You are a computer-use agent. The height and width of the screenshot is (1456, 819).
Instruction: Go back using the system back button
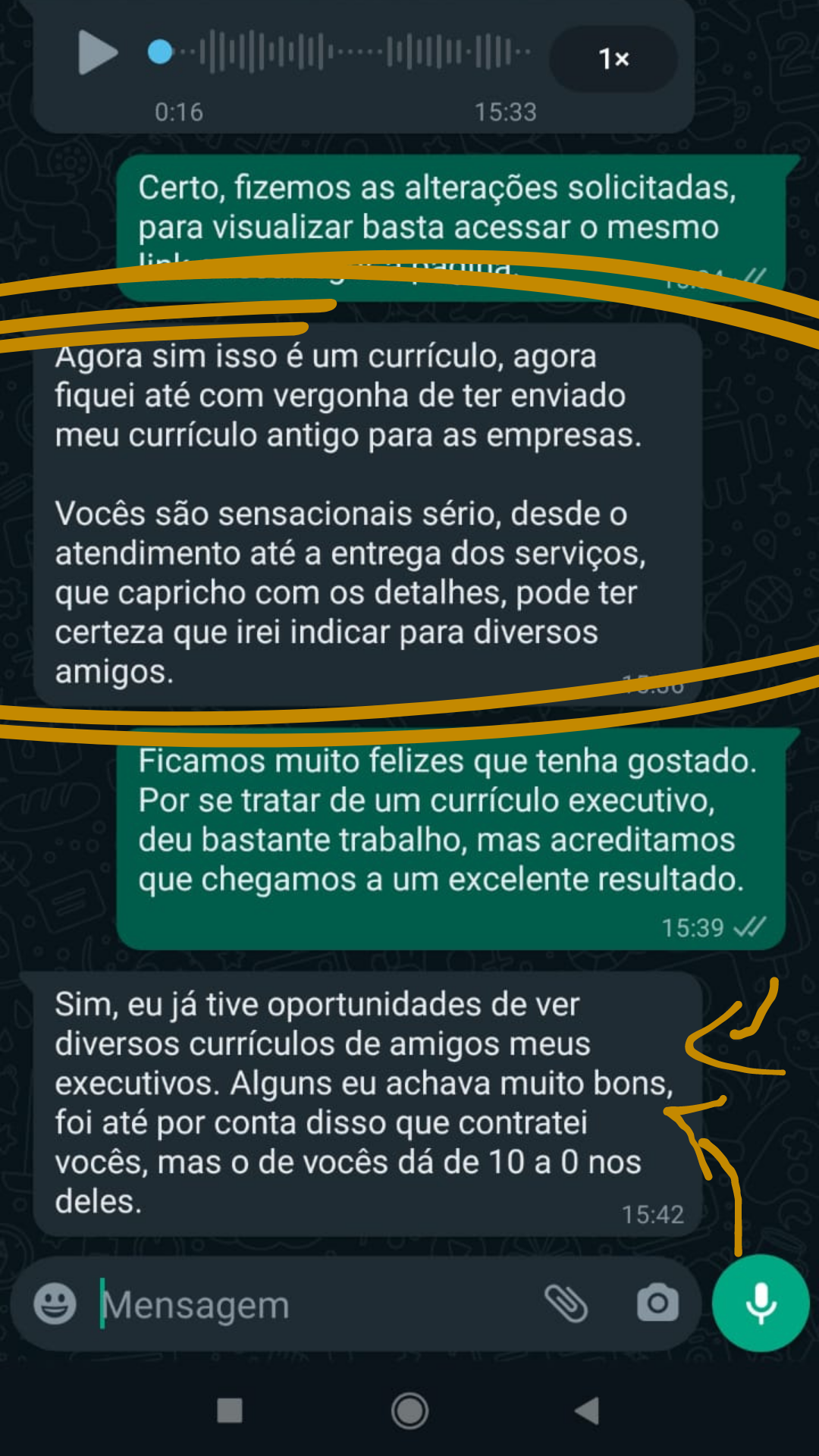(587, 1411)
